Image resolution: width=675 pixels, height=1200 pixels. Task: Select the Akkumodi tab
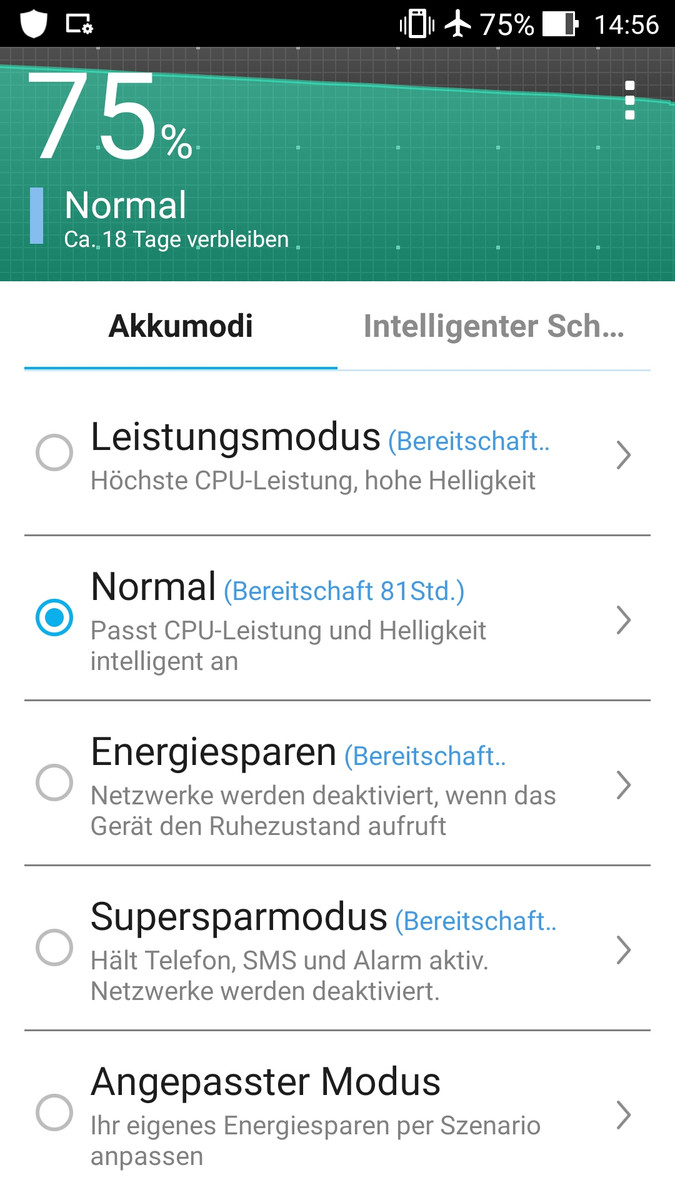tap(181, 327)
